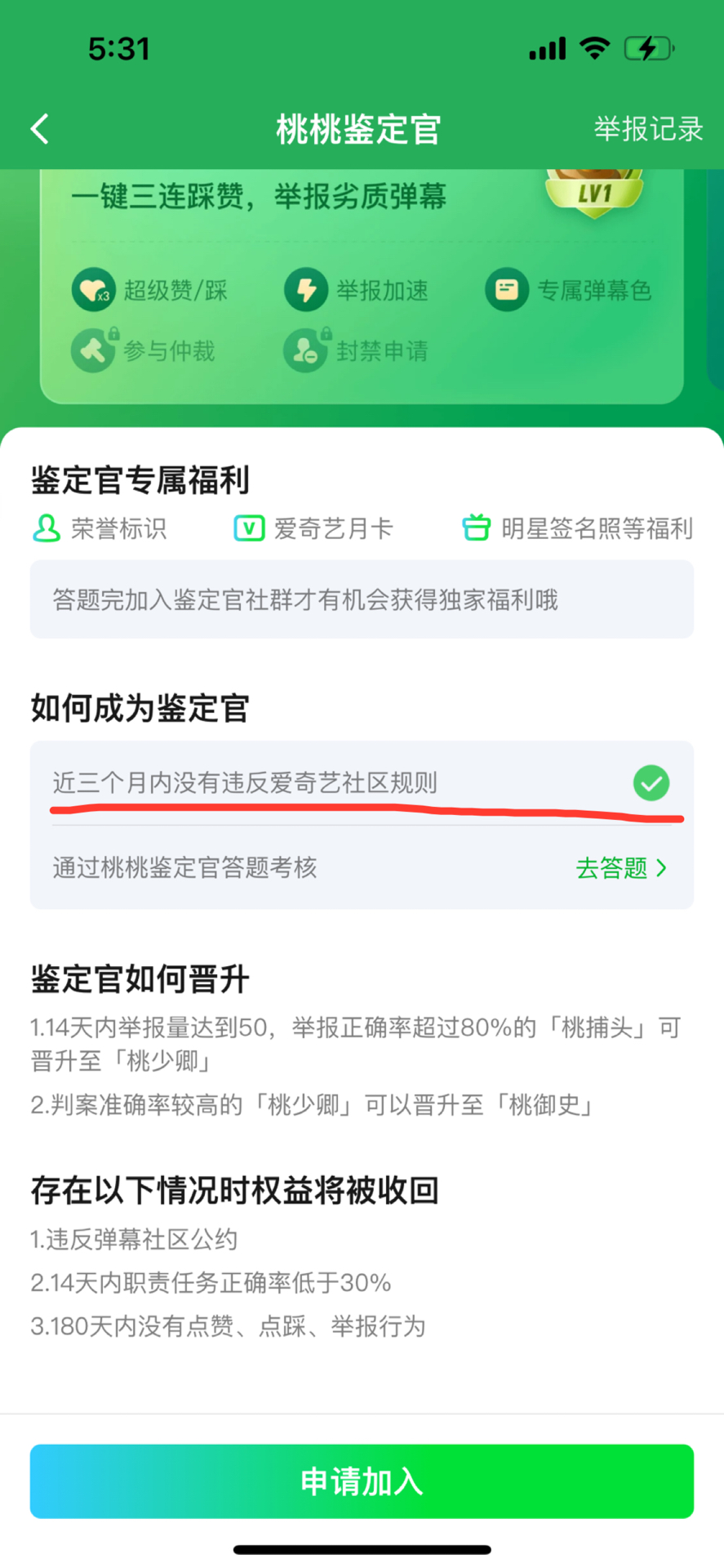Open 举报记录 report history
The image size is (724, 1568).
click(x=647, y=129)
